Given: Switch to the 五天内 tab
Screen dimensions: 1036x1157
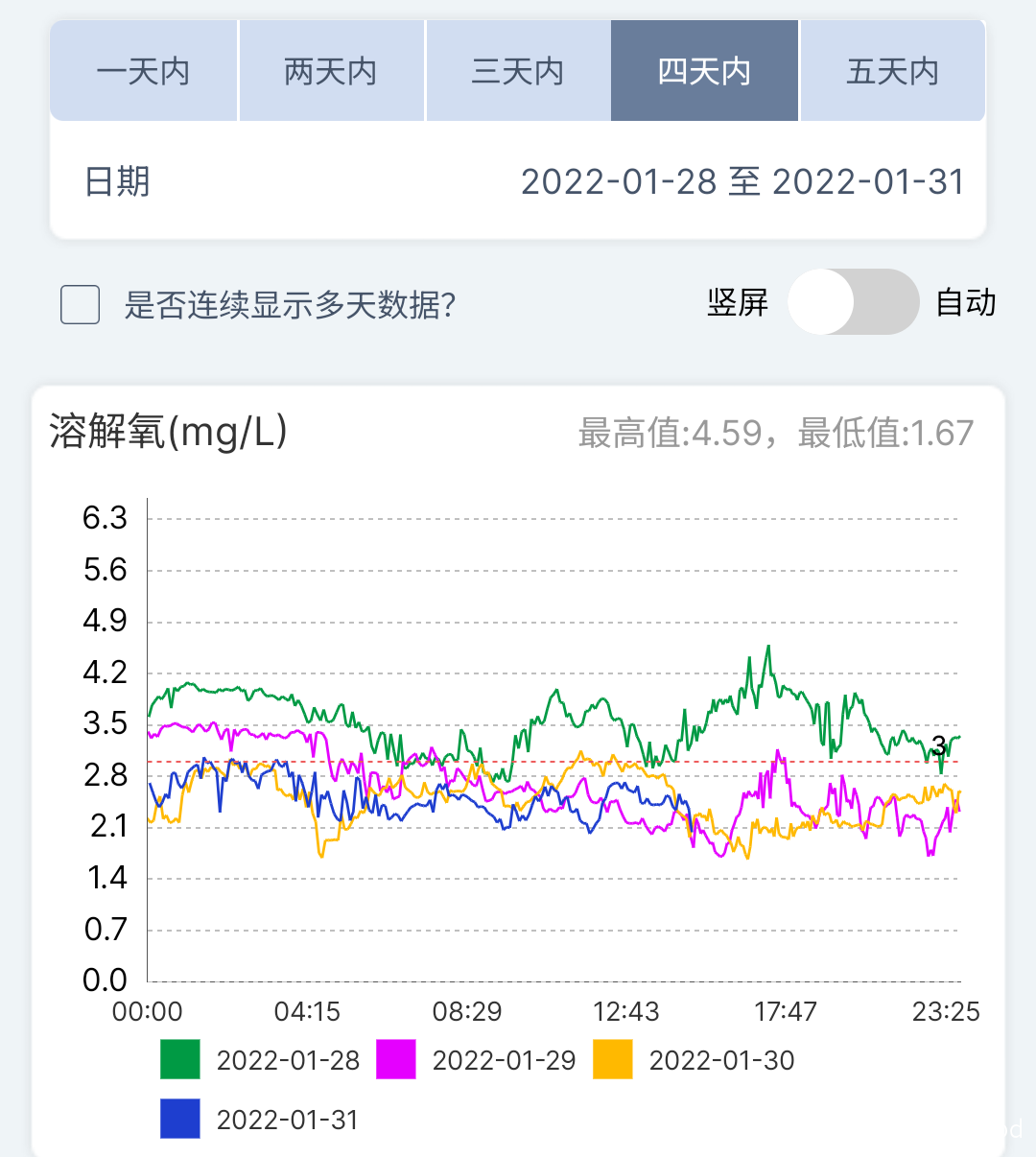Looking at the screenshot, I should pos(892,72).
